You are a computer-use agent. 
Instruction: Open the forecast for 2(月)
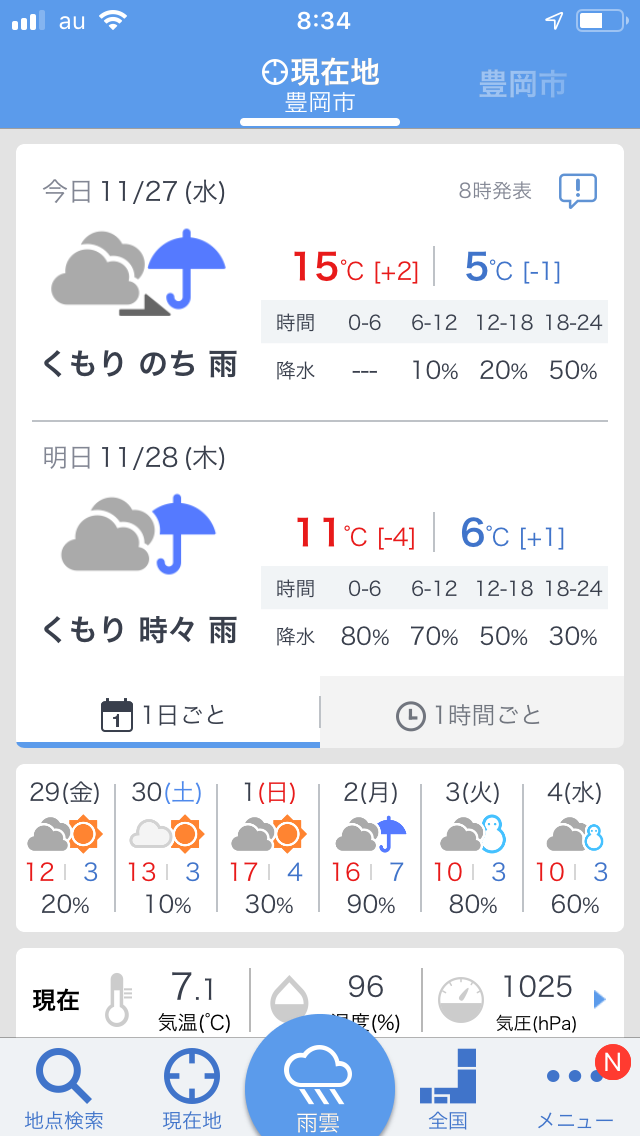(370, 848)
